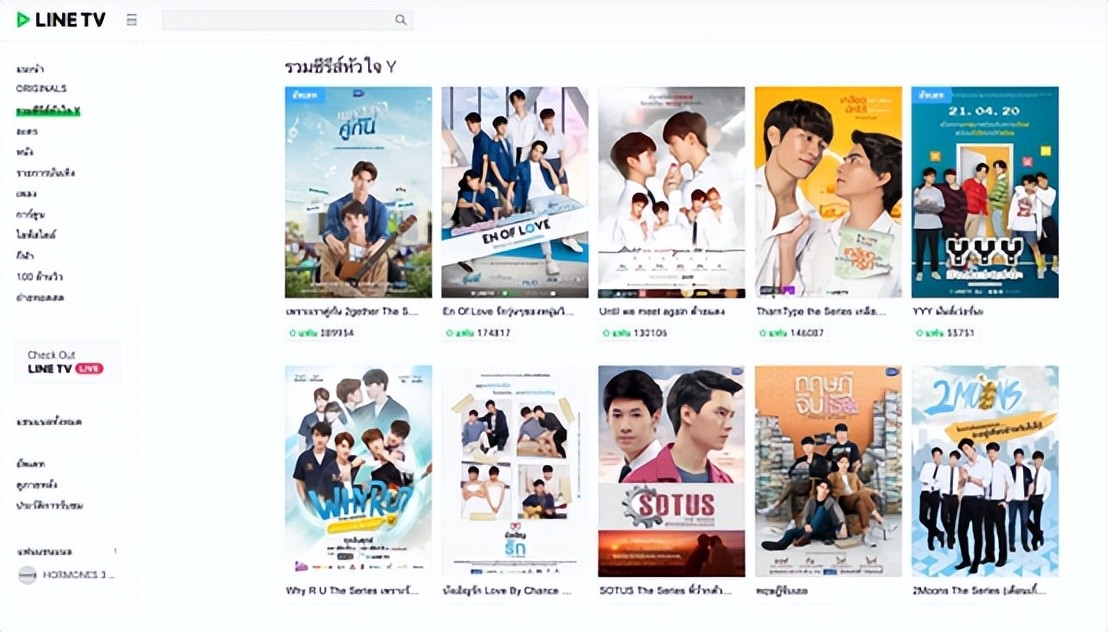The height and width of the screenshot is (632, 1108).
Task: Select the Until We Meet Again series
Action: click(671, 192)
